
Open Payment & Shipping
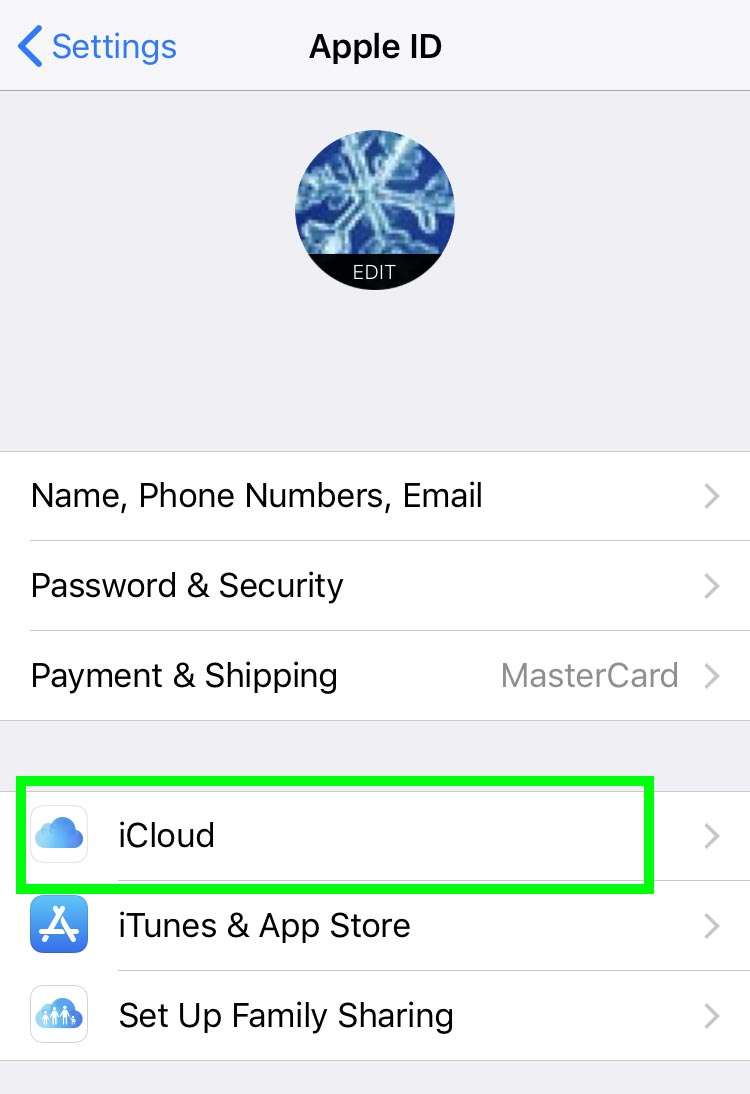375,676
